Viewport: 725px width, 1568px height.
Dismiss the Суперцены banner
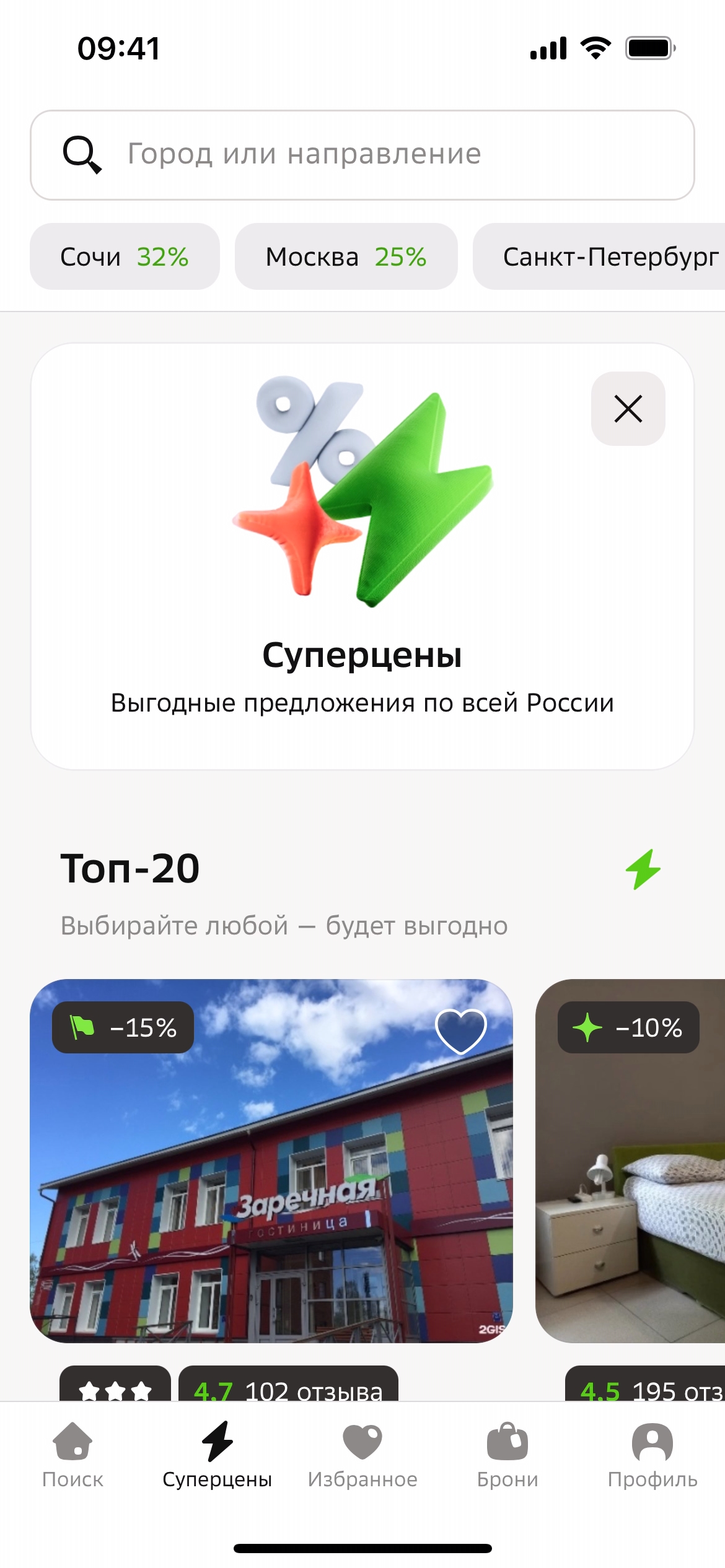click(628, 409)
